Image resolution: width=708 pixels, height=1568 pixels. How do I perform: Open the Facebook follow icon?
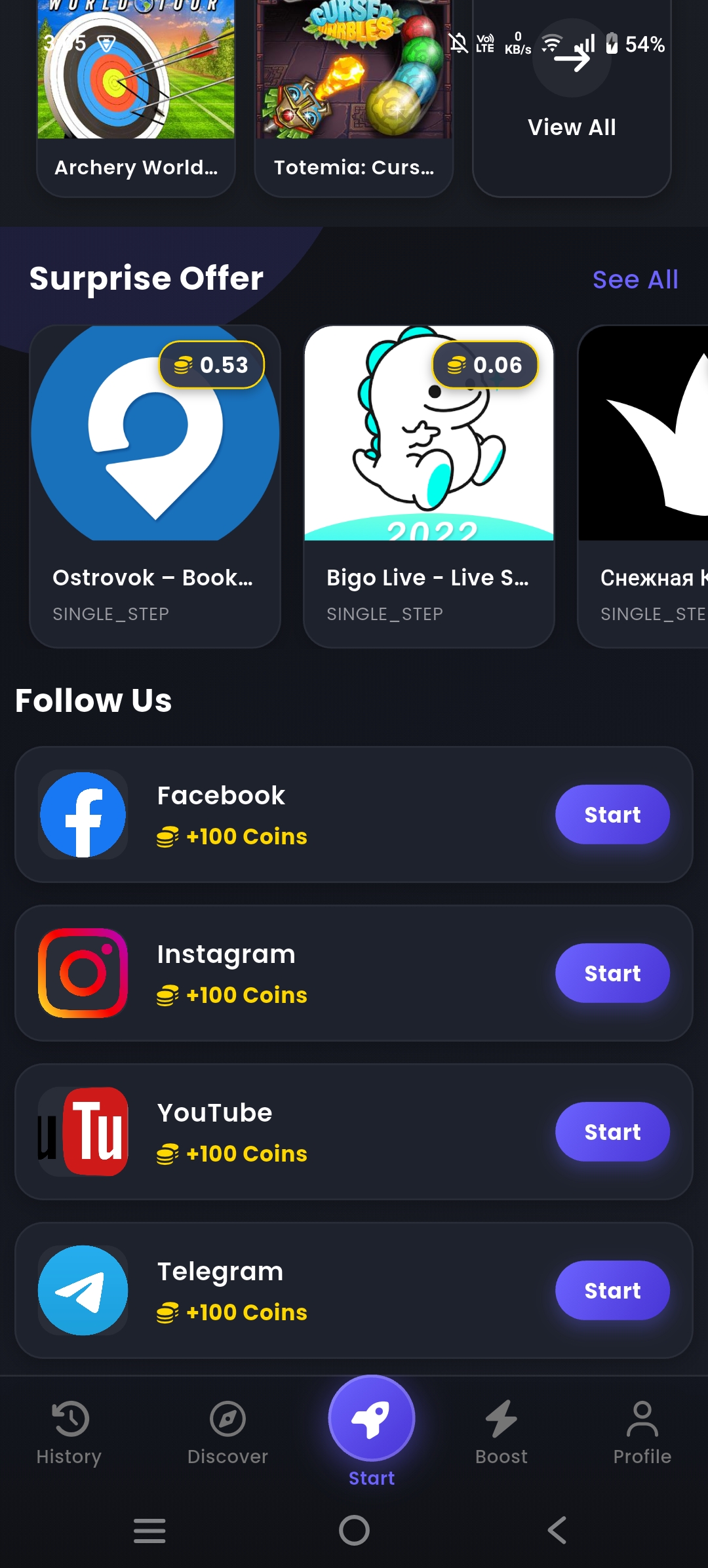[82, 814]
